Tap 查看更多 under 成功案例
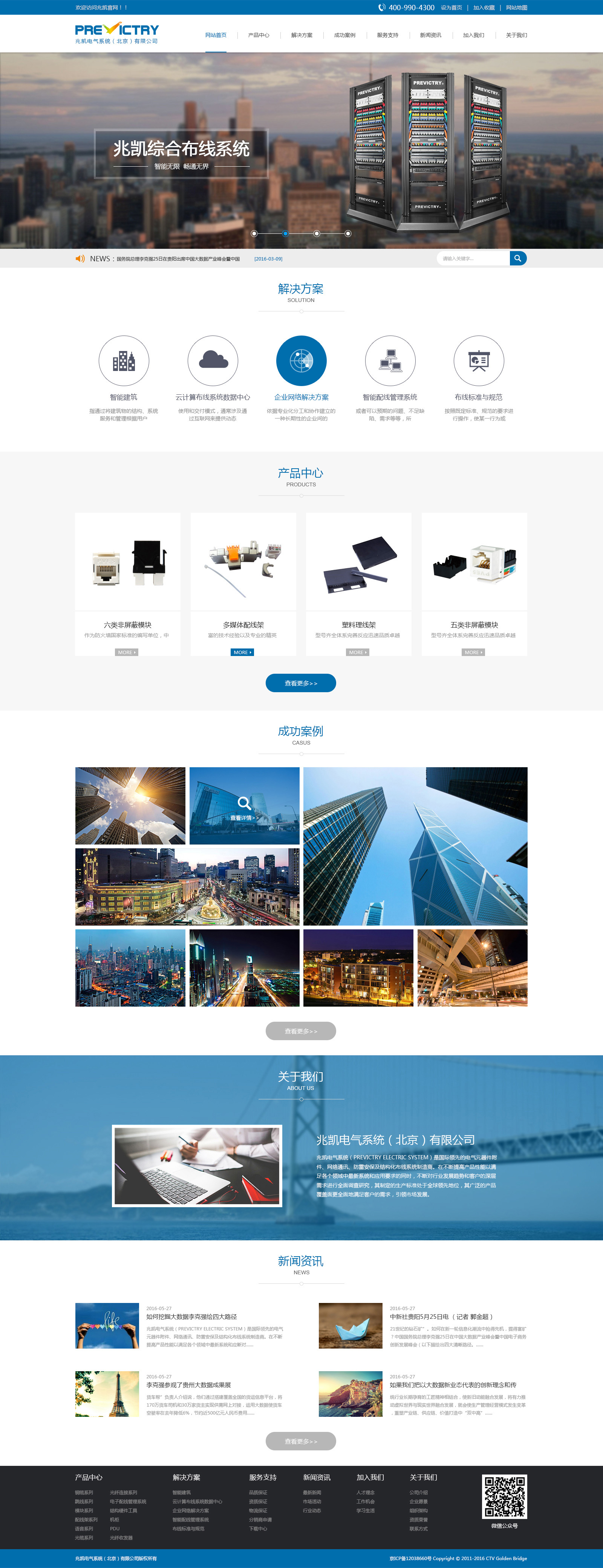603x1568 pixels. coord(301,1030)
